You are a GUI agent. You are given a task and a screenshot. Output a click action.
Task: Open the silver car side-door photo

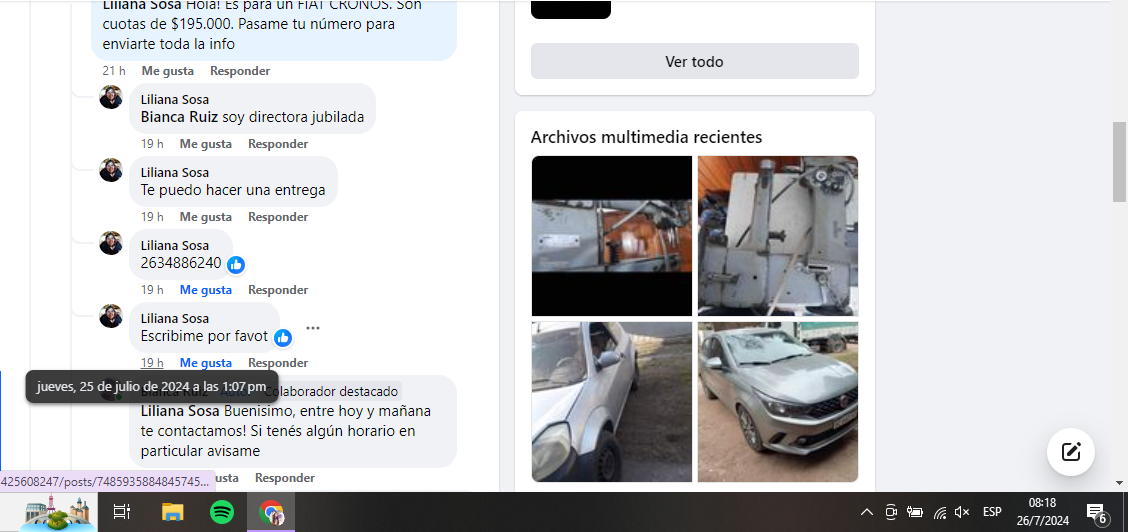click(x=611, y=401)
